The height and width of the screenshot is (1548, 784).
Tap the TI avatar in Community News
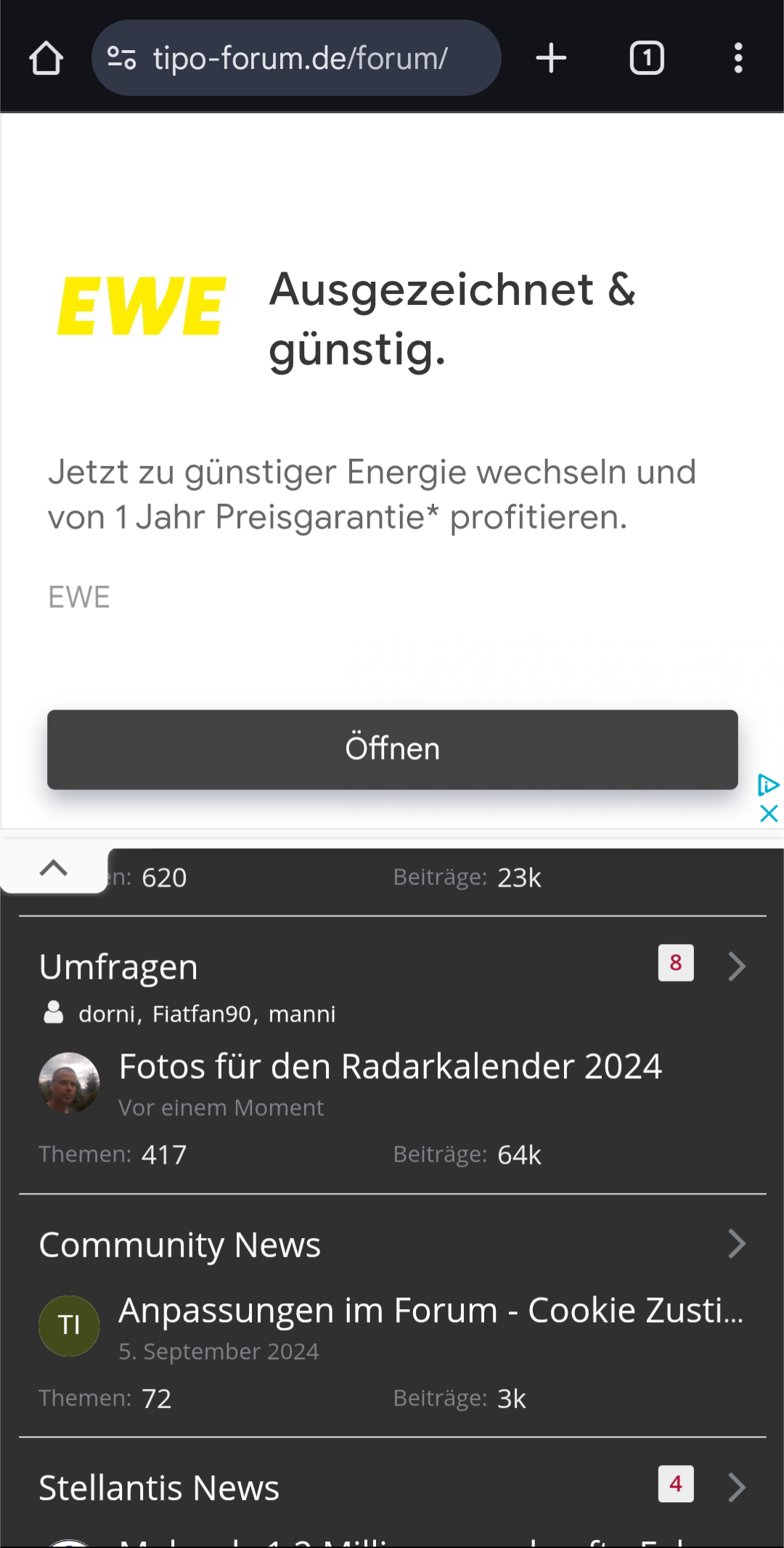coord(69,1326)
